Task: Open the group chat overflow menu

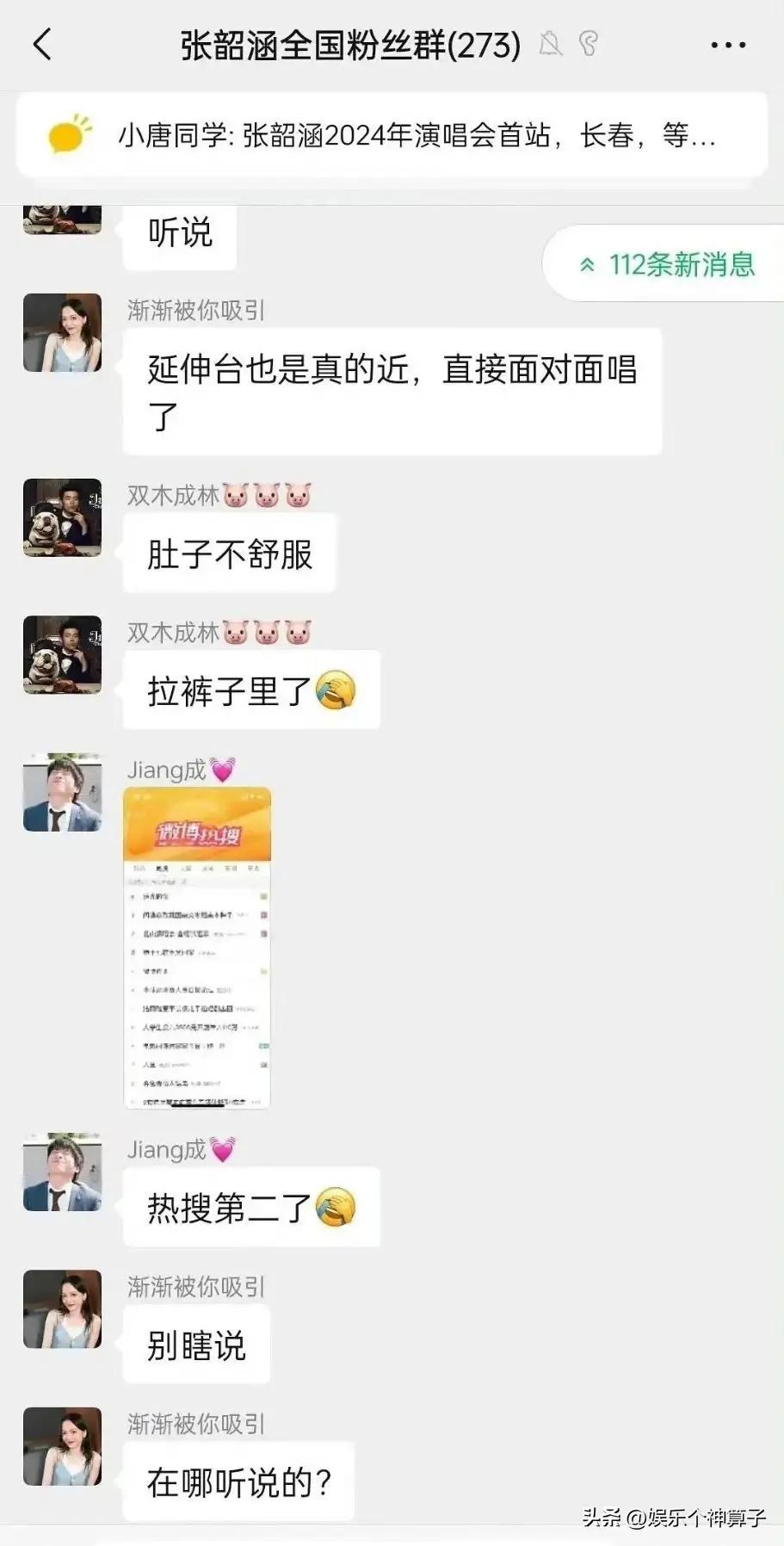Action: tap(728, 45)
